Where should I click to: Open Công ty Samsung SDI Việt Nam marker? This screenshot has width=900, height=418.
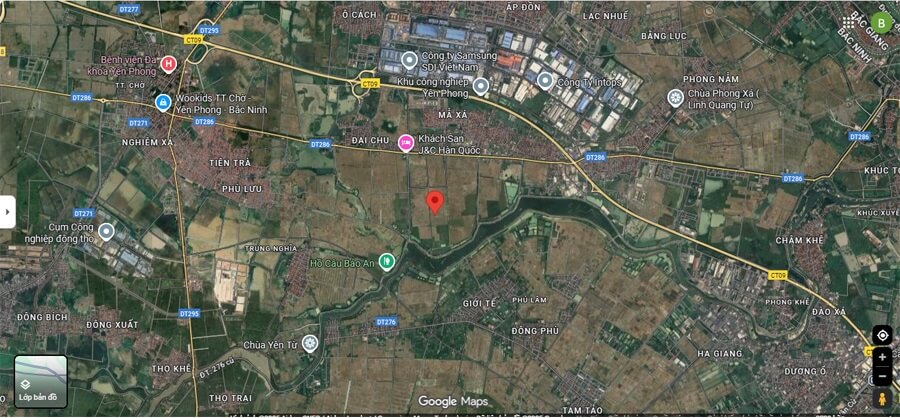point(408,59)
